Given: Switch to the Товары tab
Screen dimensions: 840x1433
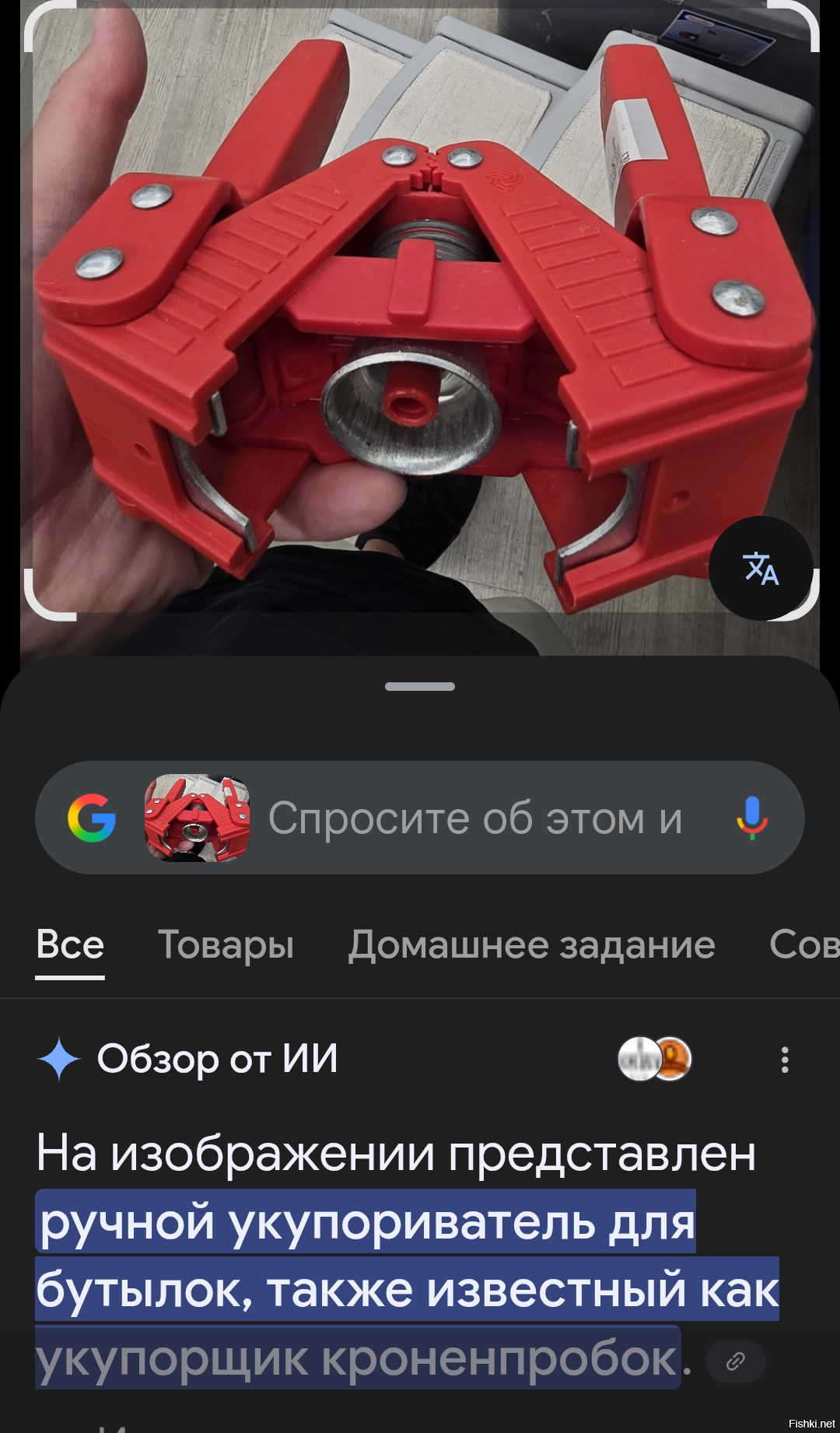Looking at the screenshot, I should click(x=226, y=945).
